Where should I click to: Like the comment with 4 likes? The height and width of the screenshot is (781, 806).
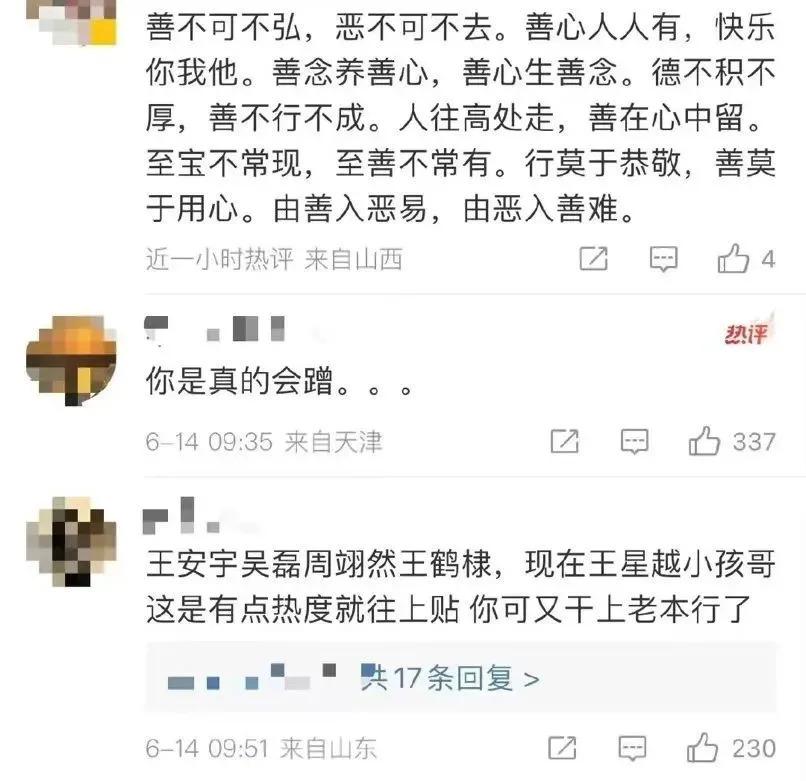point(734,259)
